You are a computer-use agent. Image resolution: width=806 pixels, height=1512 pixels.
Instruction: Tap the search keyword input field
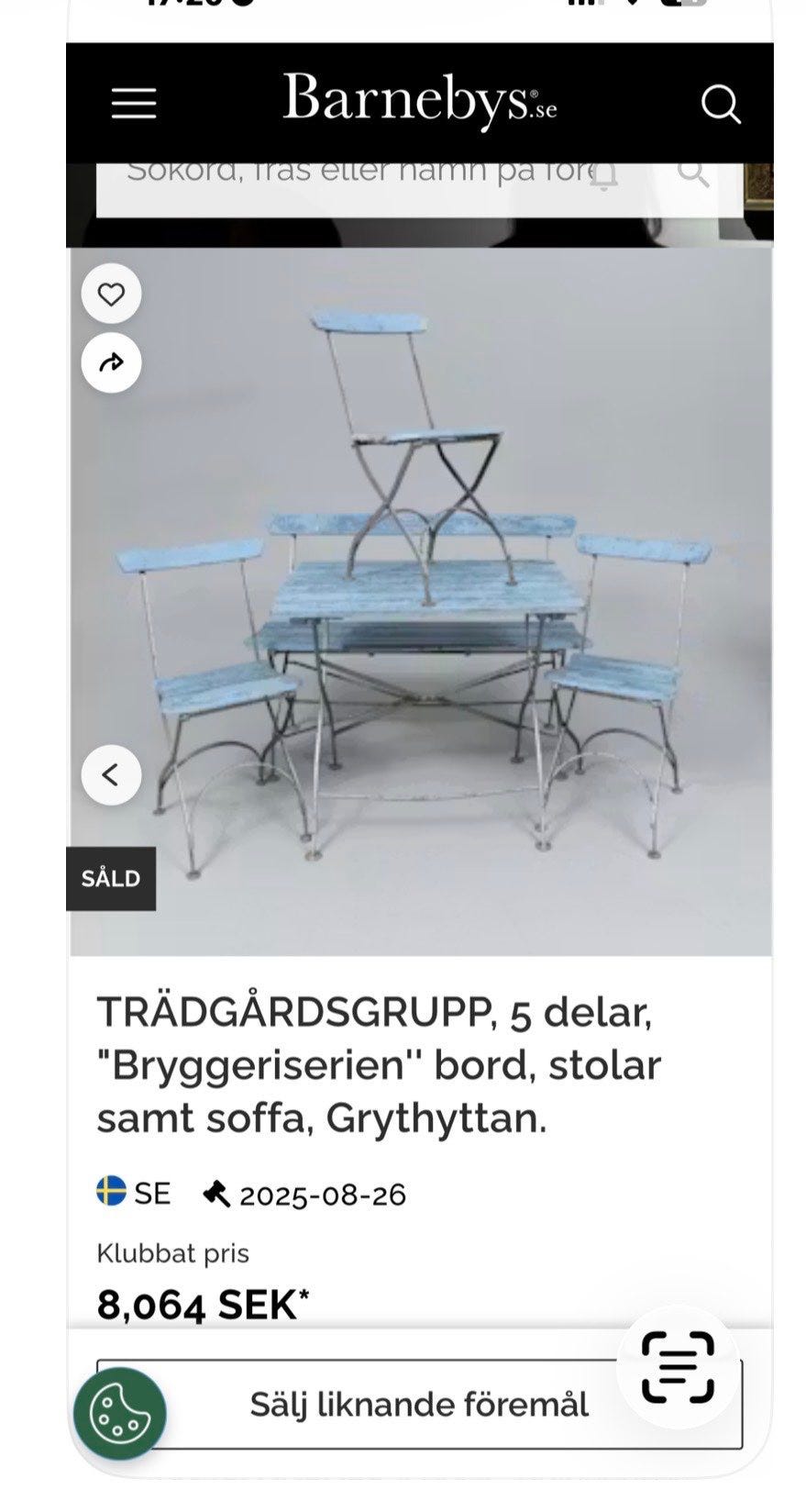pyautogui.click(x=358, y=174)
